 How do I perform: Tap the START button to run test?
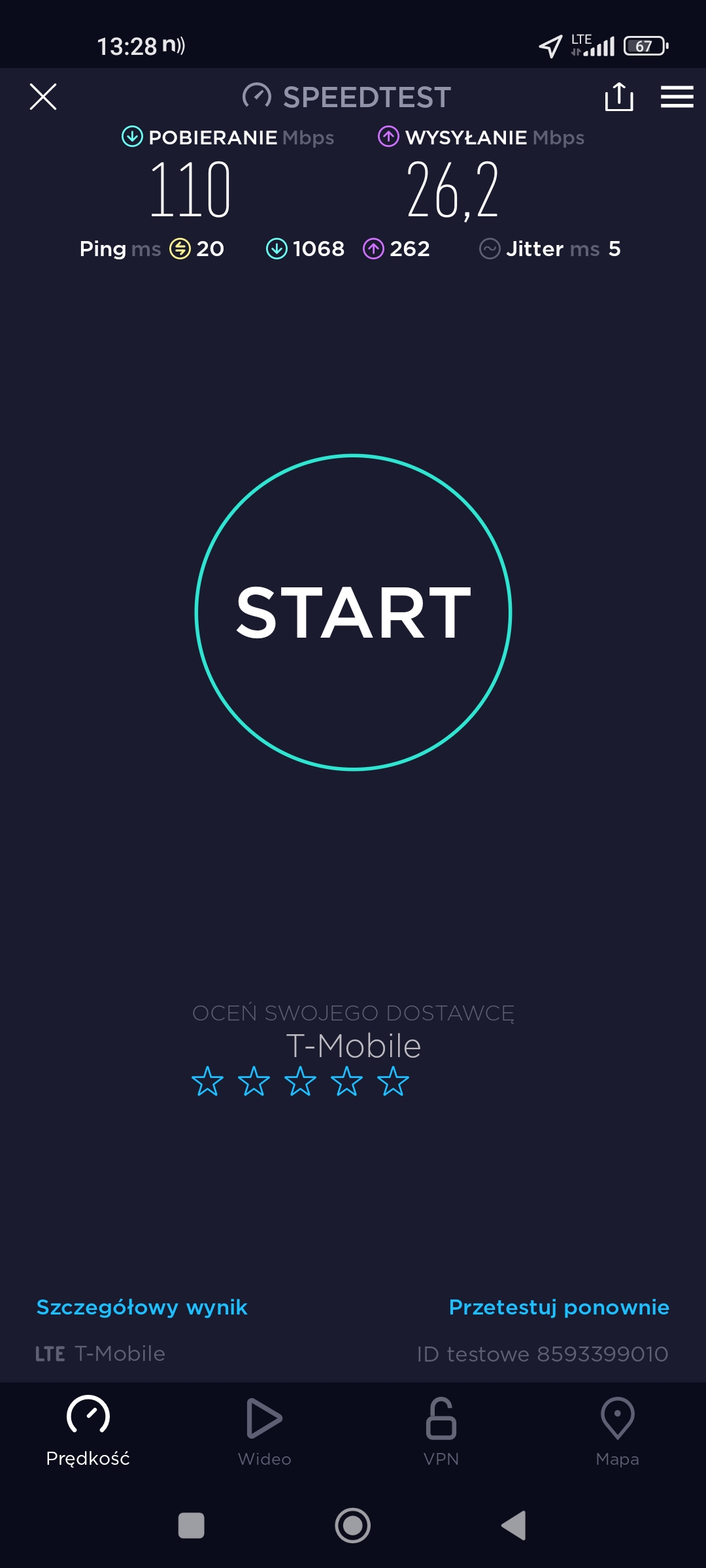tap(353, 612)
